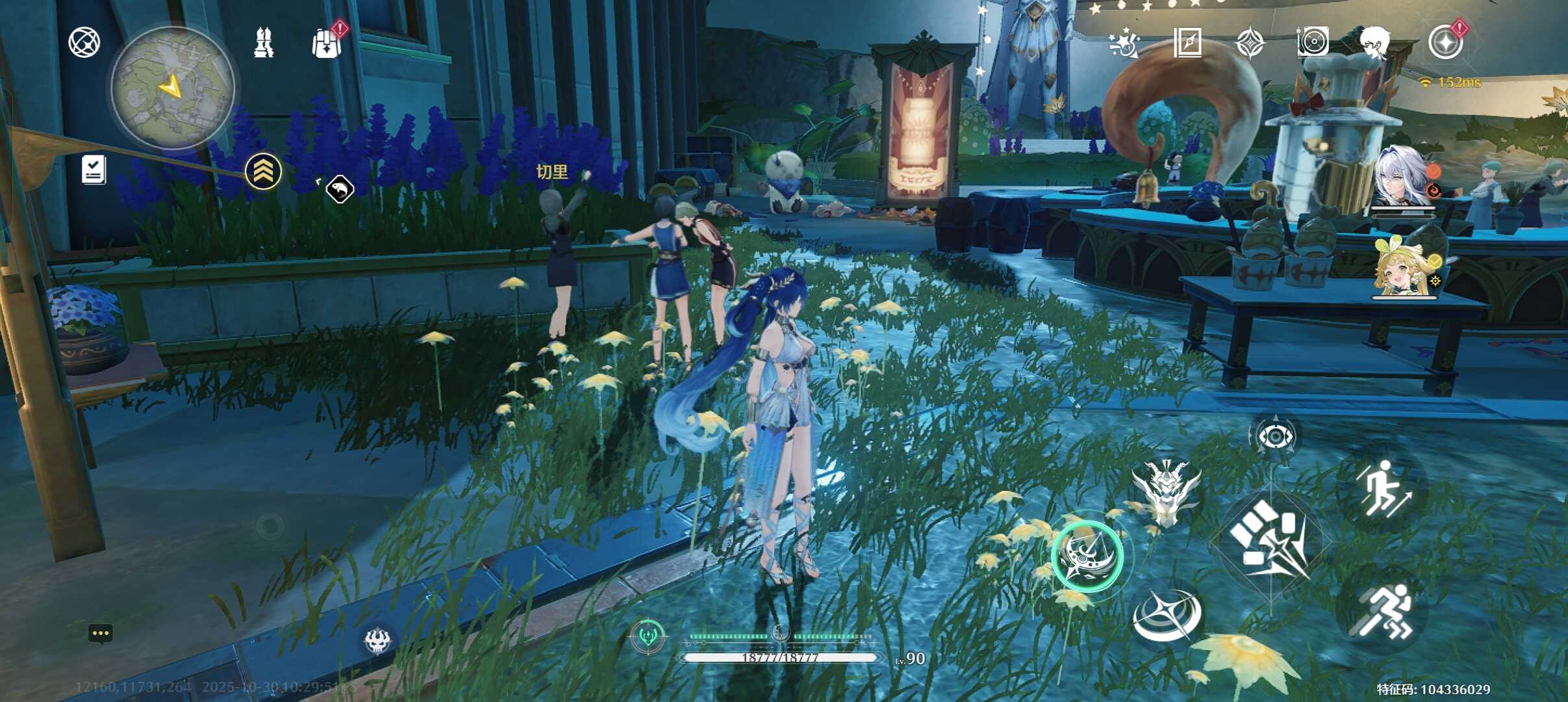Screen dimensions: 1568x702
Task: Open the quest checklist icon
Action: 94,170
